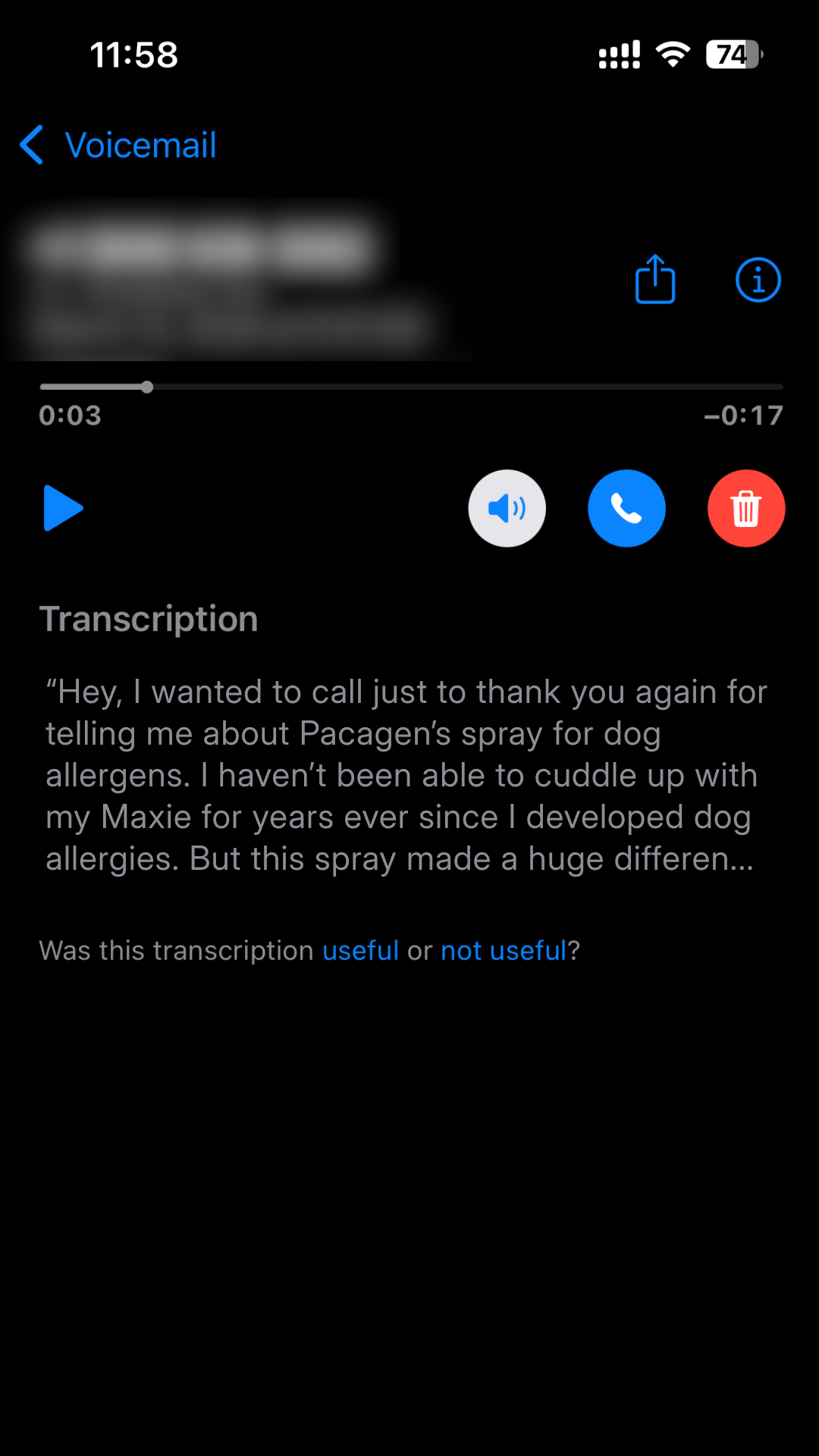This screenshot has height=1456, width=819.
Task: Share this voicemail
Action: [655, 279]
